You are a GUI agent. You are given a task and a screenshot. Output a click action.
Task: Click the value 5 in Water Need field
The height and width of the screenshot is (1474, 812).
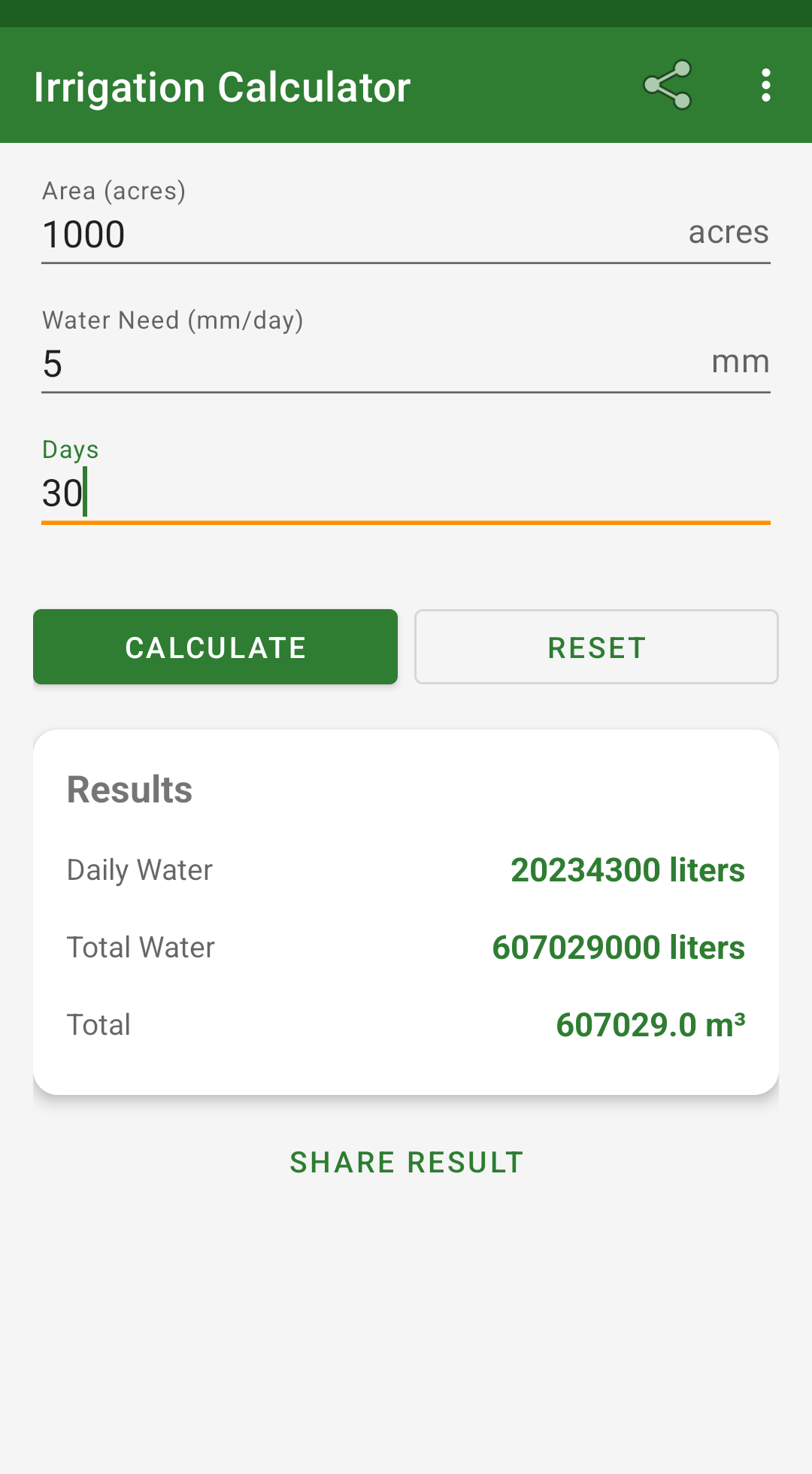51,363
